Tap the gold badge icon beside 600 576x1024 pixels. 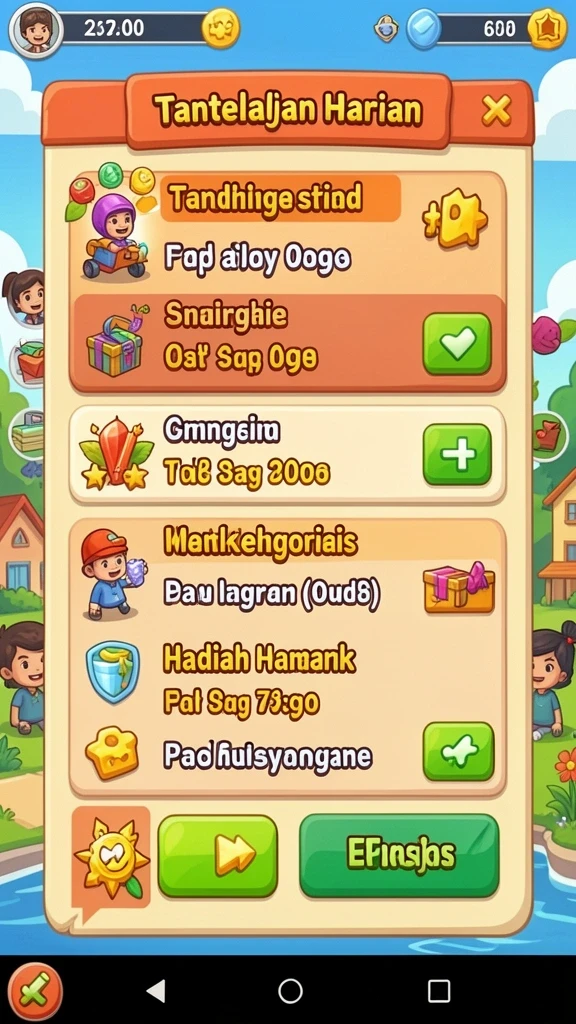tap(547, 29)
